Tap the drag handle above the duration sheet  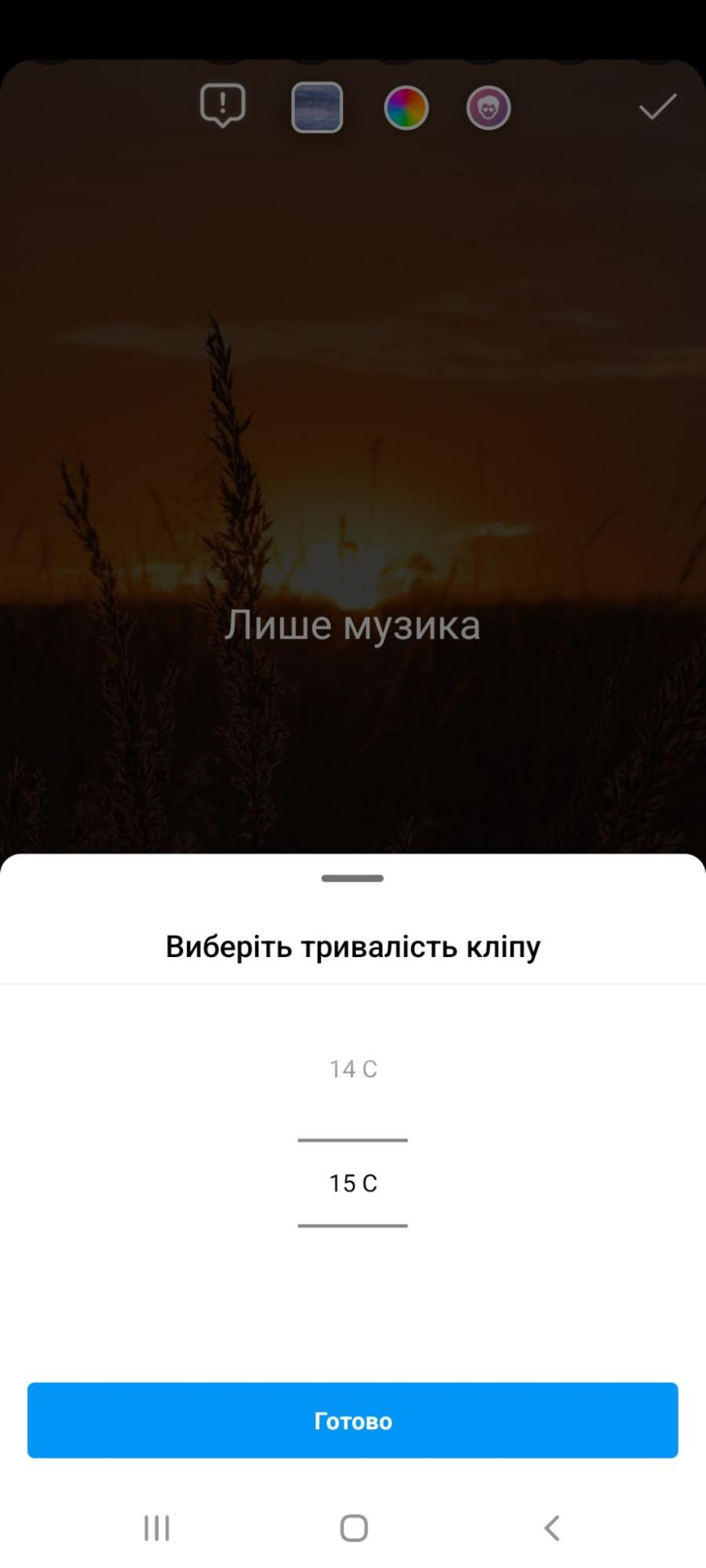click(352, 879)
